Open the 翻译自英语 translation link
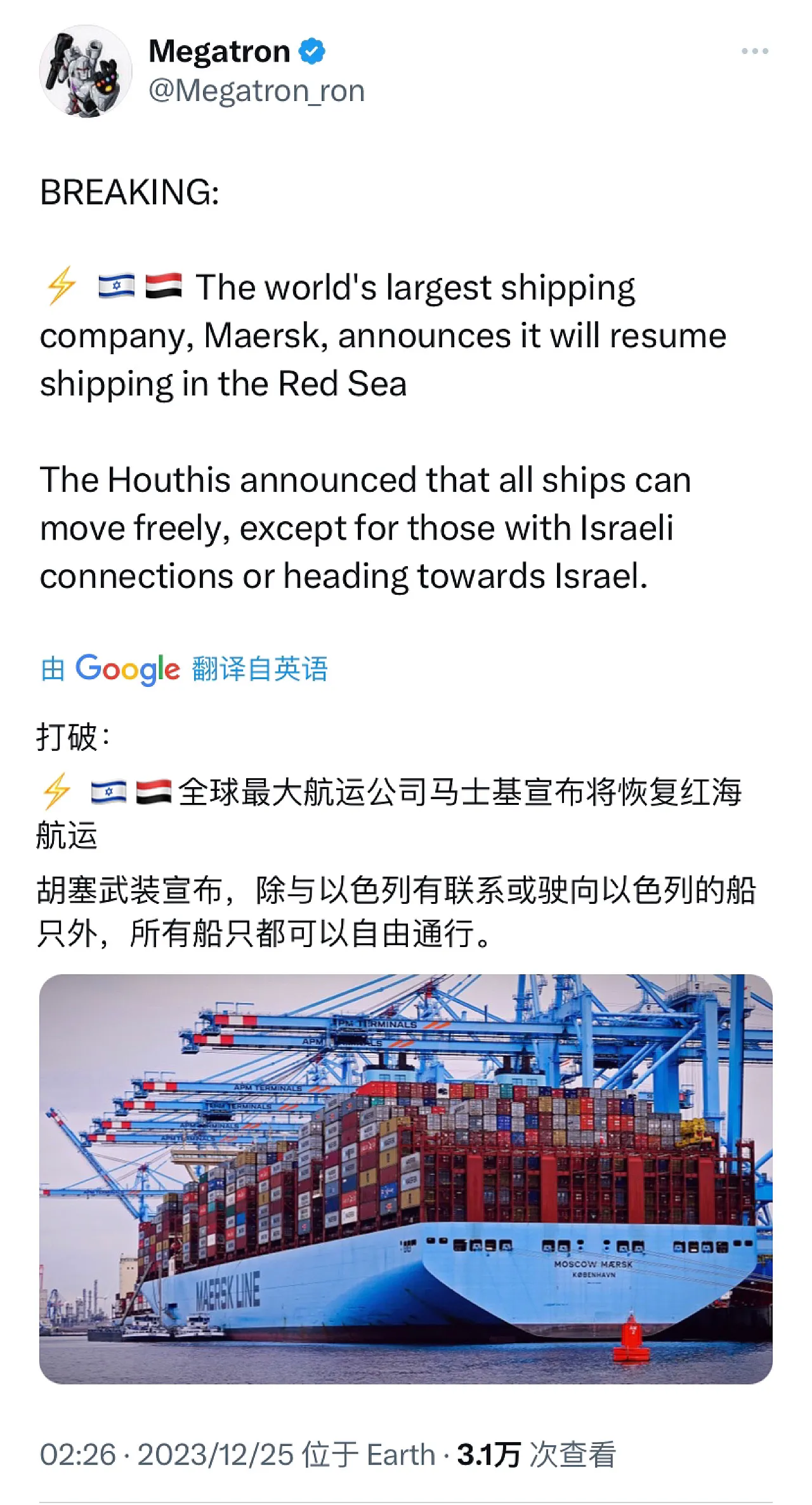The height and width of the screenshot is (1505, 812). (x=260, y=670)
